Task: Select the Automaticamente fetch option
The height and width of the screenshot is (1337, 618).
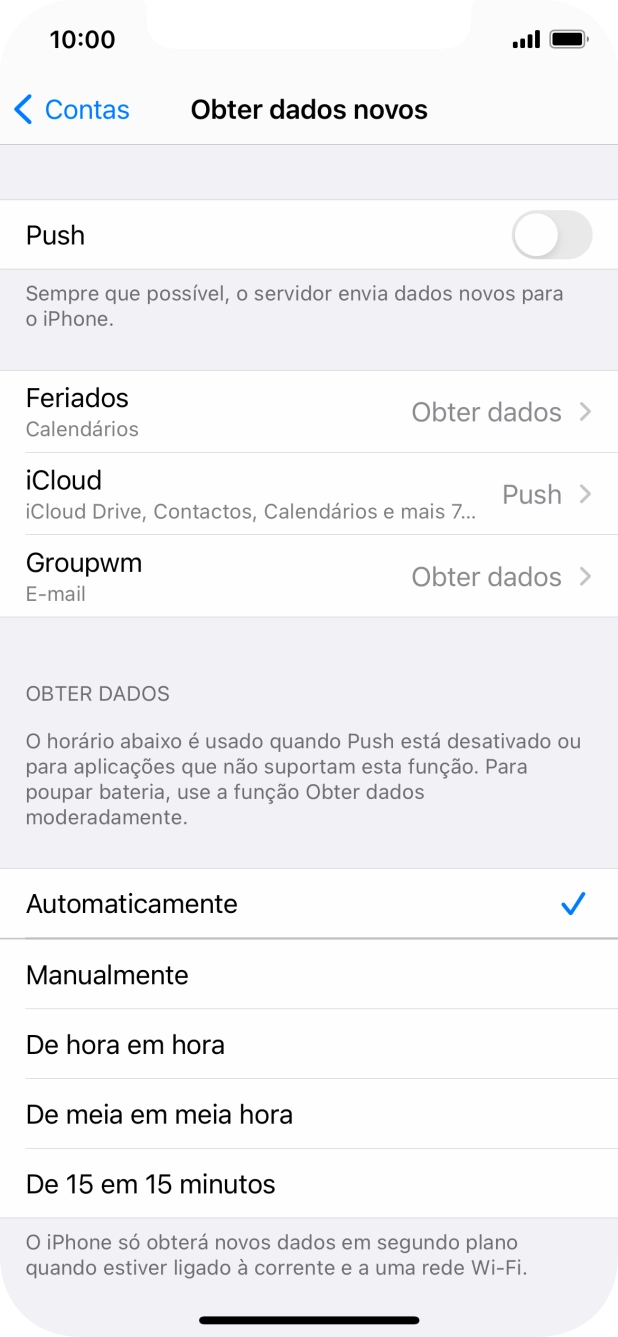Action: point(309,904)
